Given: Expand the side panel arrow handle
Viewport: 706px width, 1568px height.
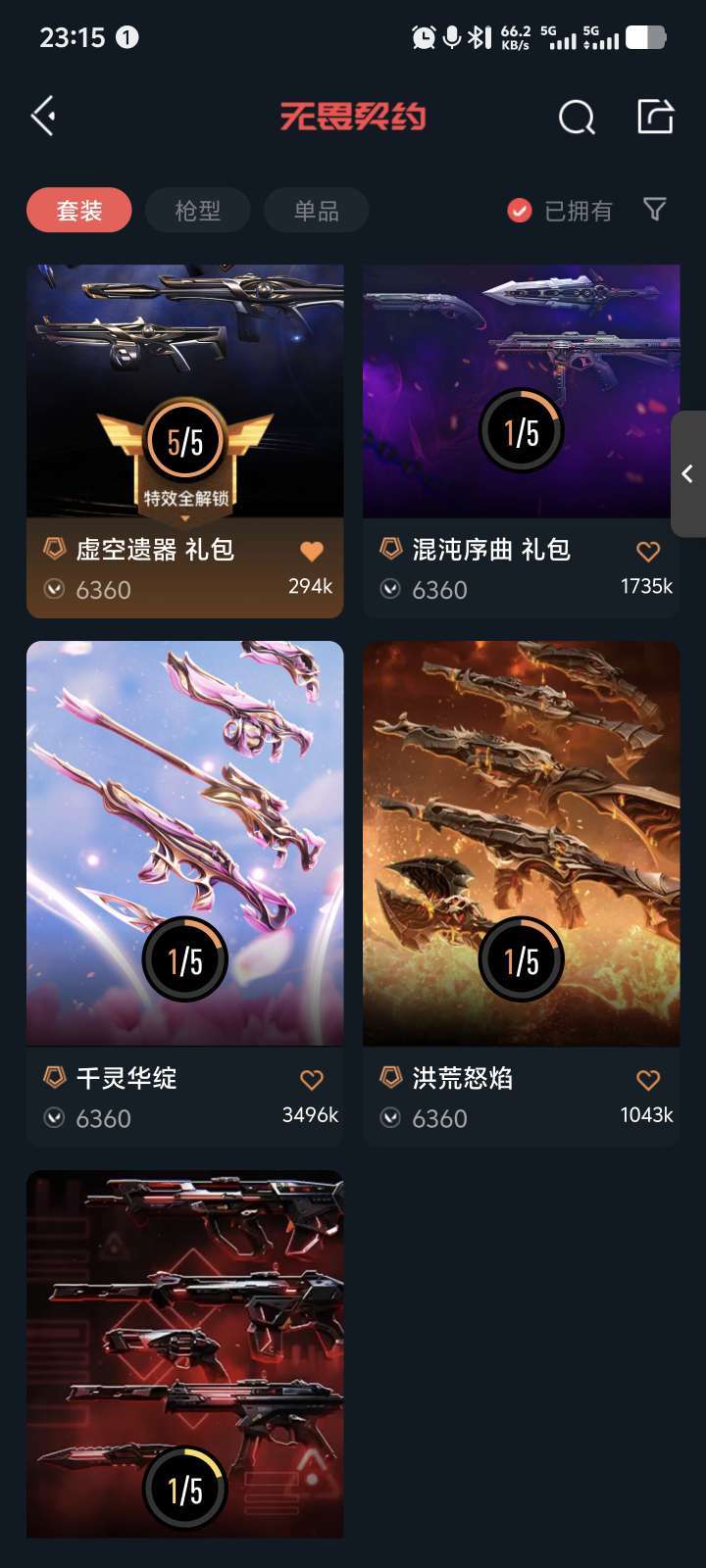Looking at the screenshot, I should (688, 474).
